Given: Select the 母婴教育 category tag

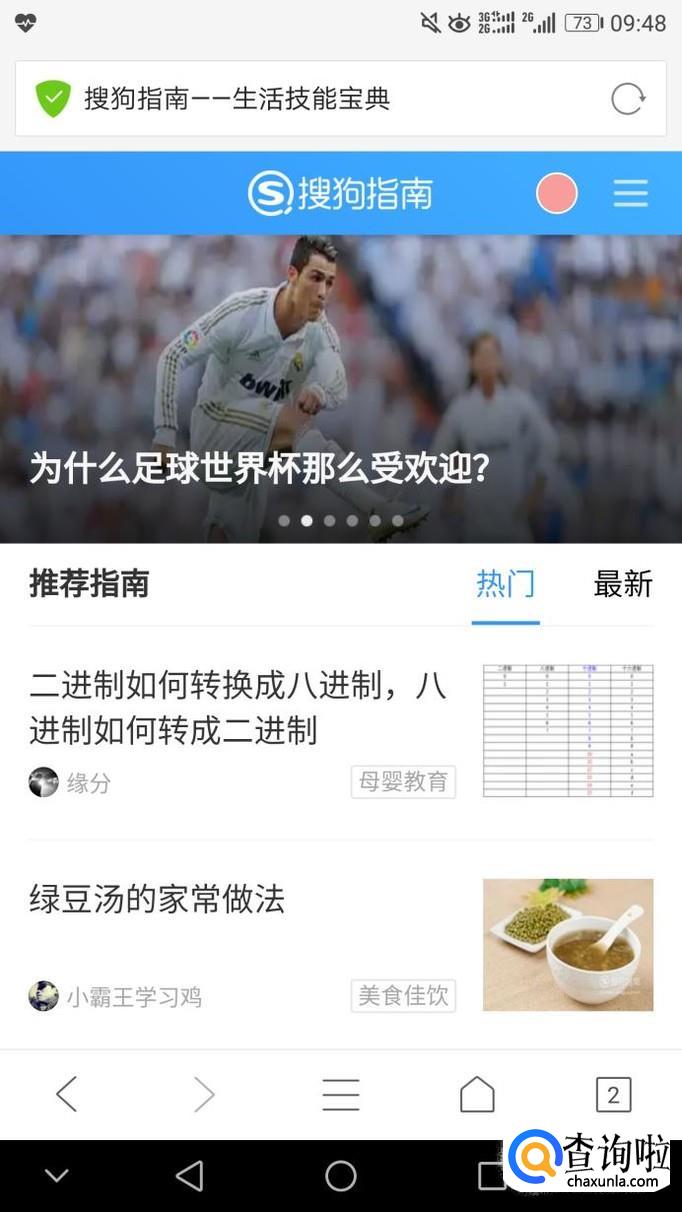Looking at the screenshot, I should pos(403,782).
